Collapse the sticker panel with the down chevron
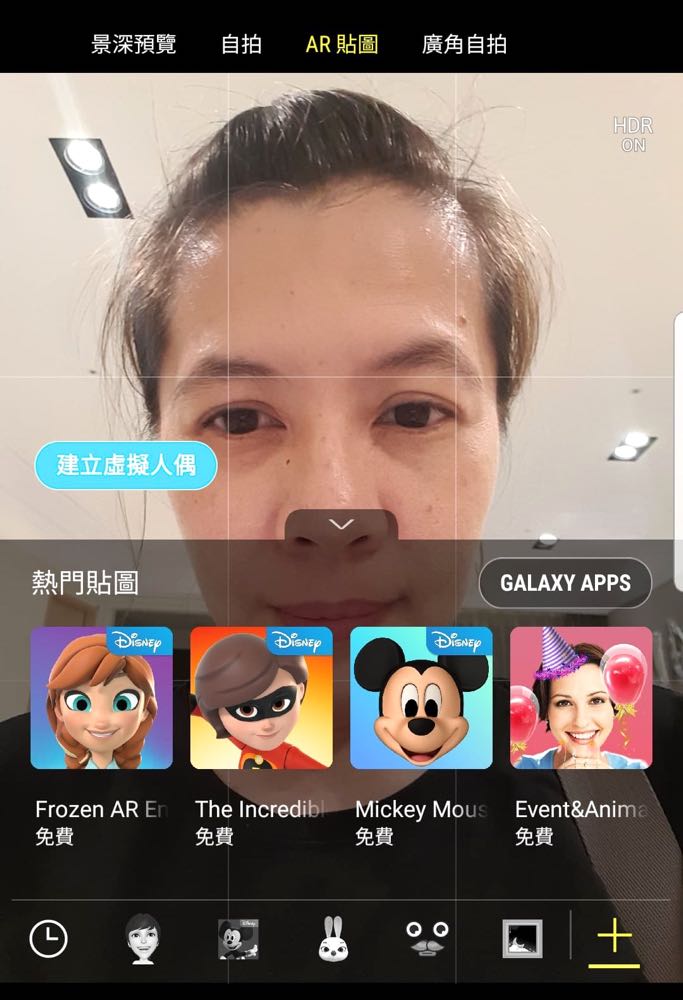 point(341,525)
